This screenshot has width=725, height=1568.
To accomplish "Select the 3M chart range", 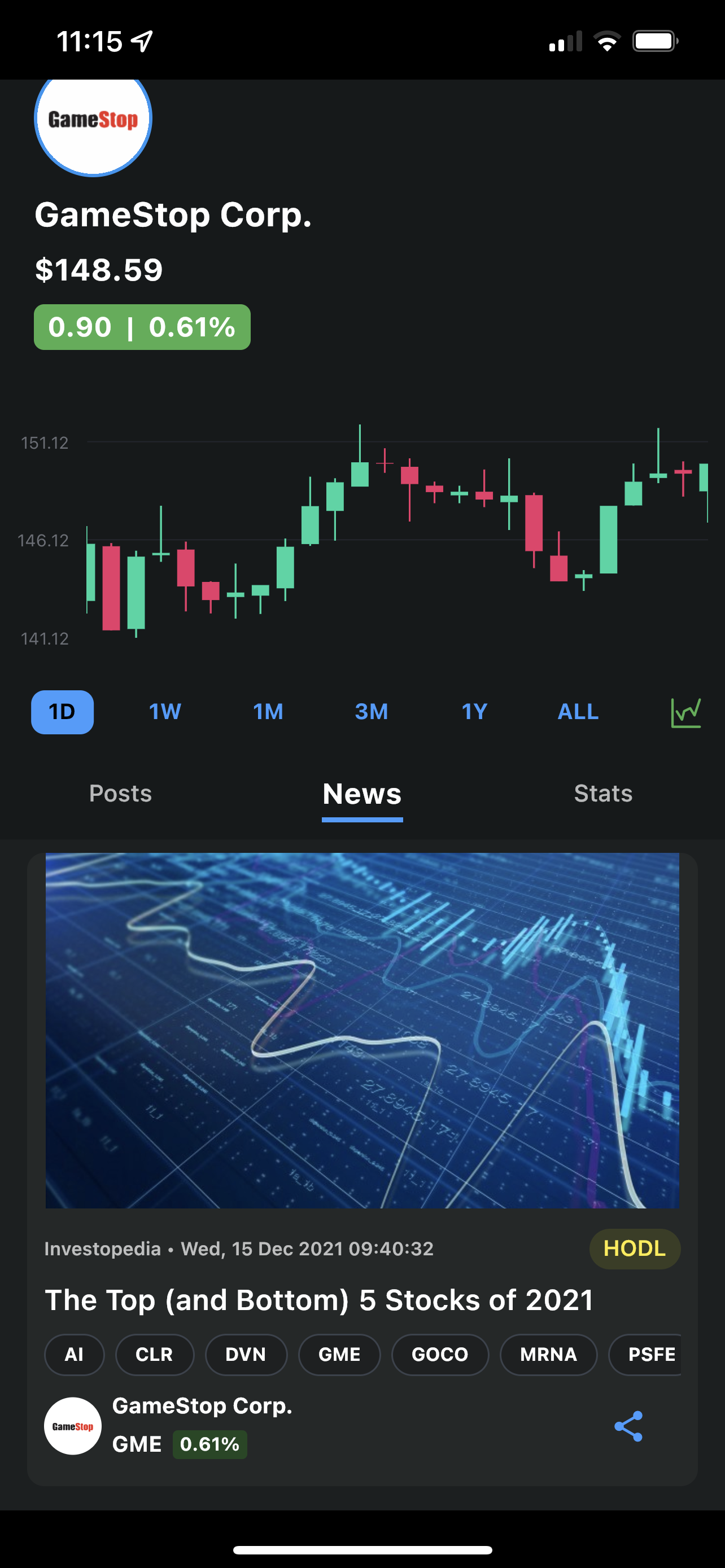I will click(x=371, y=712).
